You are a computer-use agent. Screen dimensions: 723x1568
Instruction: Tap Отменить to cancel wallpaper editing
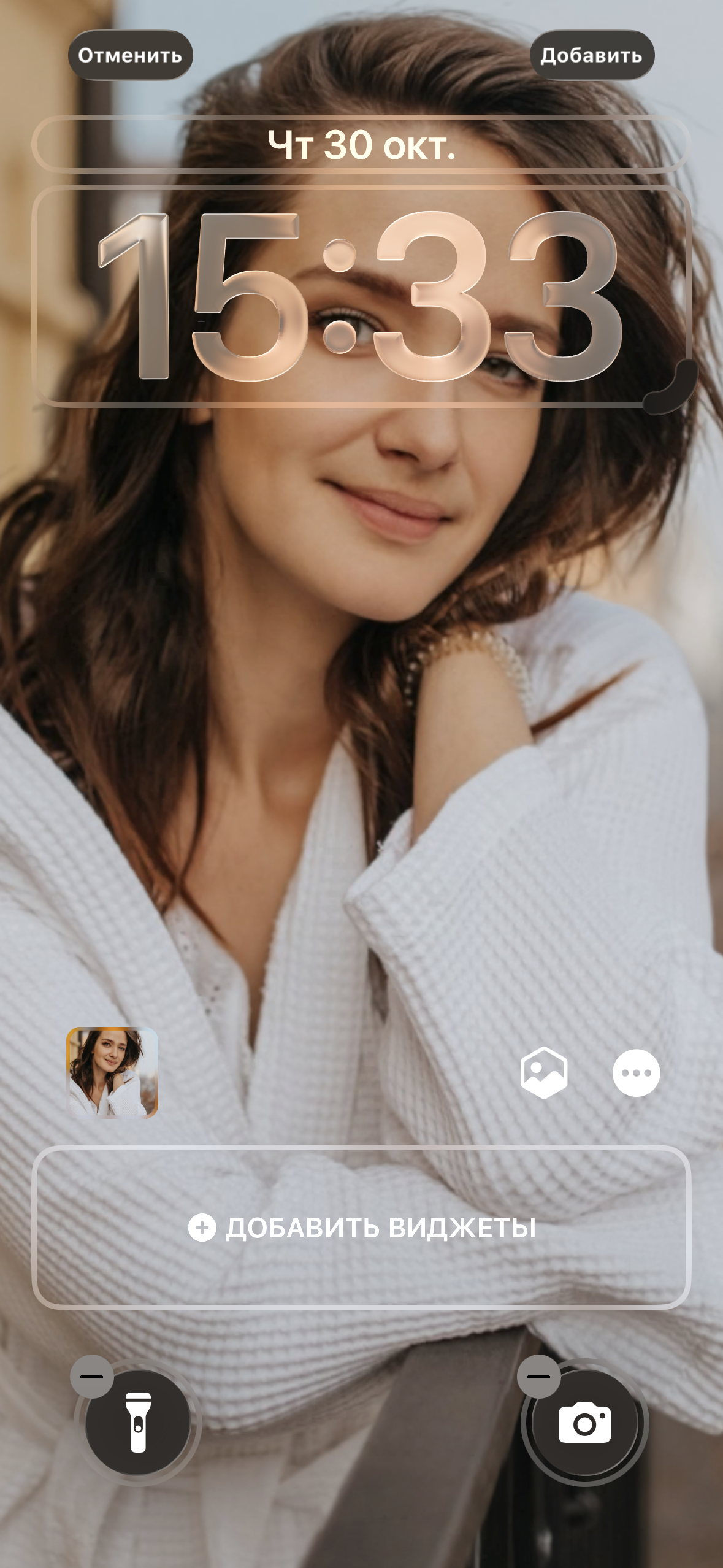coord(130,55)
